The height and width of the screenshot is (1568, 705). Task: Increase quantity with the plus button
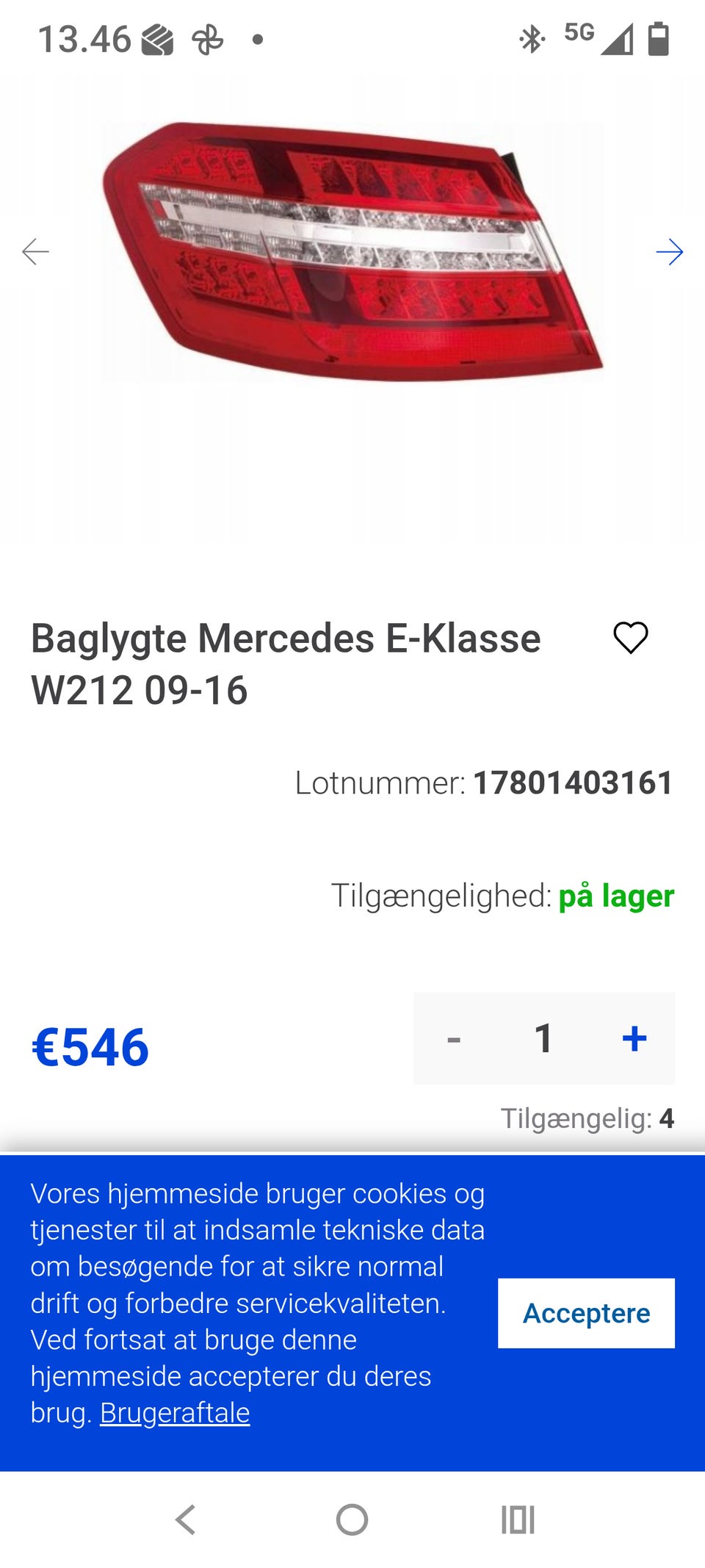tap(634, 1038)
